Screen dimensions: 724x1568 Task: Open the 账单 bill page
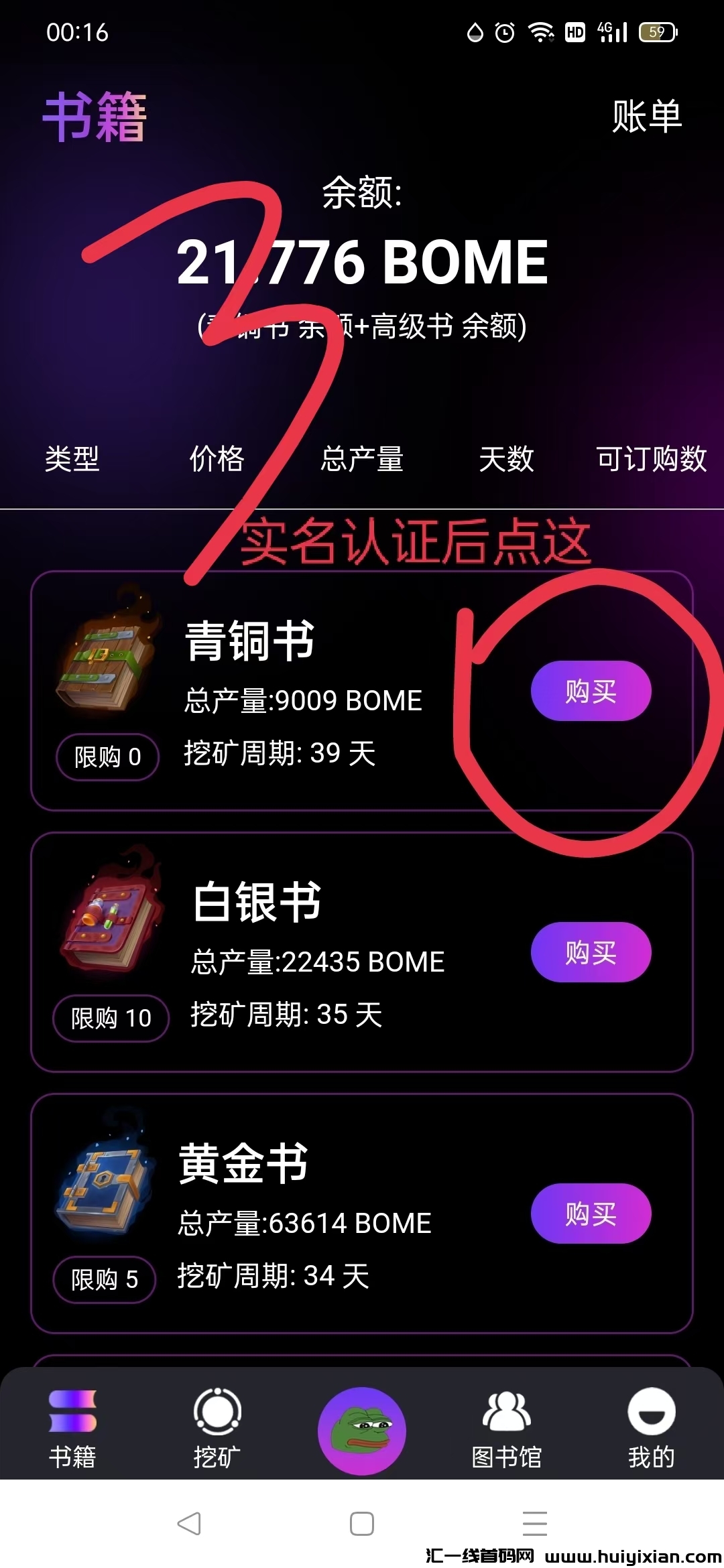click(646, 117)
